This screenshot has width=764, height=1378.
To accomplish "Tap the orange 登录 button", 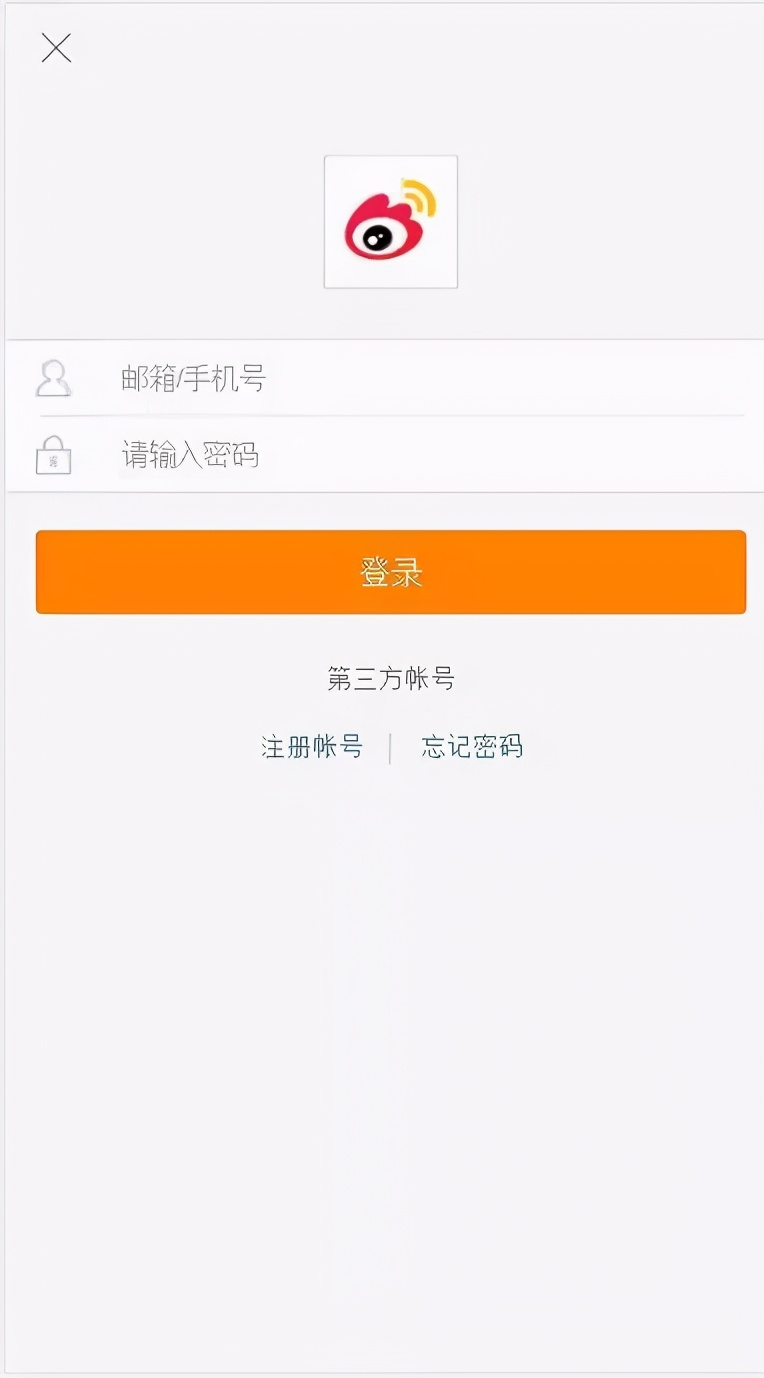I will coord(391,572).
